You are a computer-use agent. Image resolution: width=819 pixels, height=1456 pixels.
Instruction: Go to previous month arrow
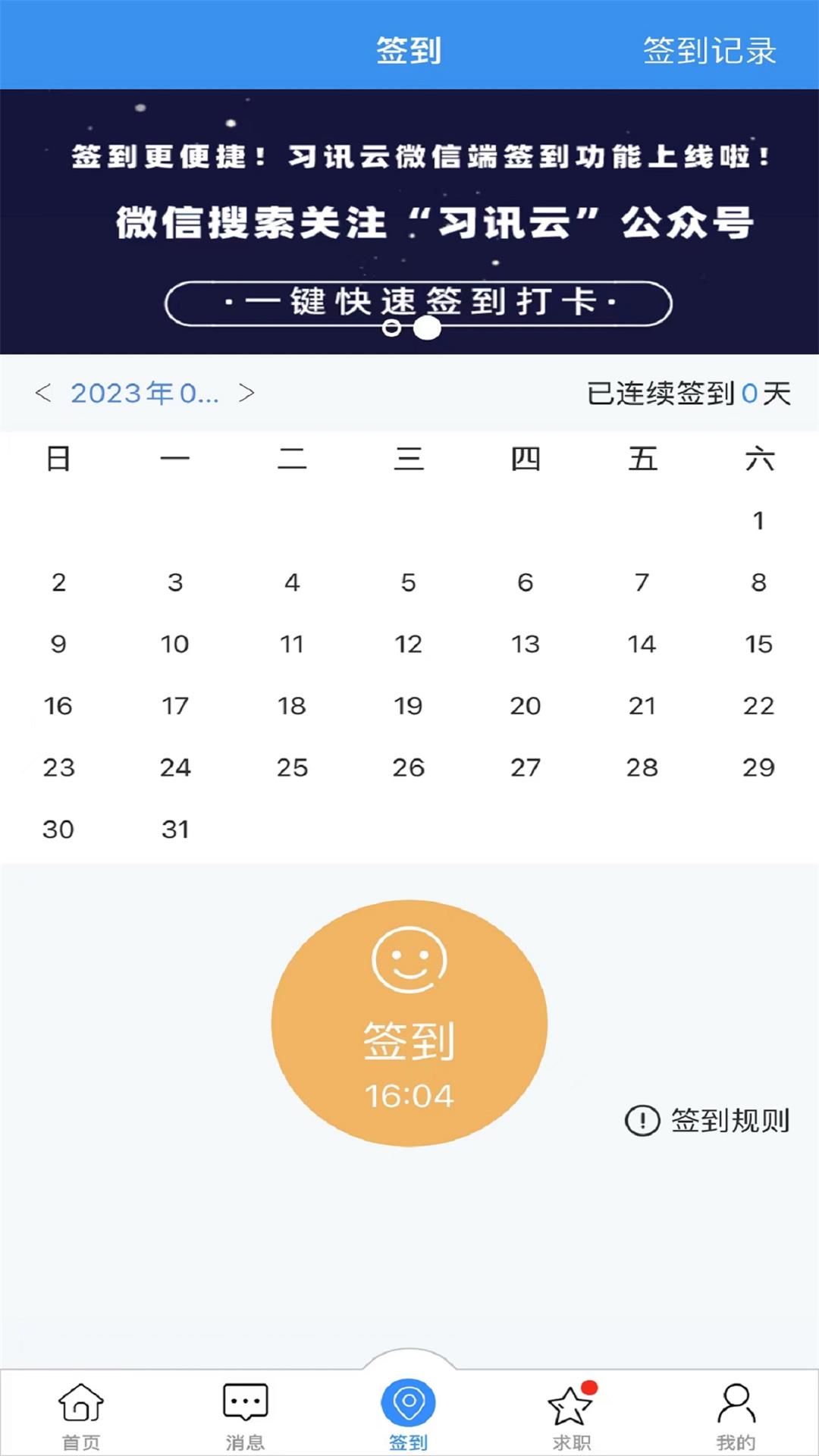(x=43, y=393)
